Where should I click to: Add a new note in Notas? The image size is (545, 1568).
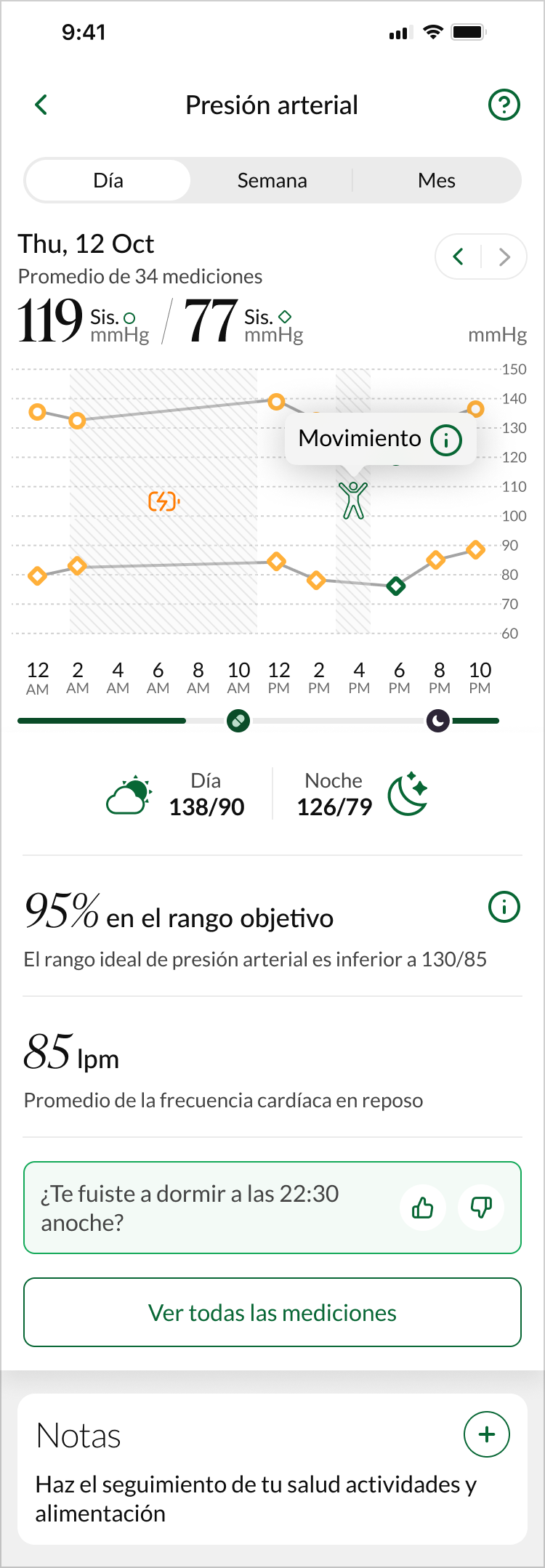pos(486,1434)
